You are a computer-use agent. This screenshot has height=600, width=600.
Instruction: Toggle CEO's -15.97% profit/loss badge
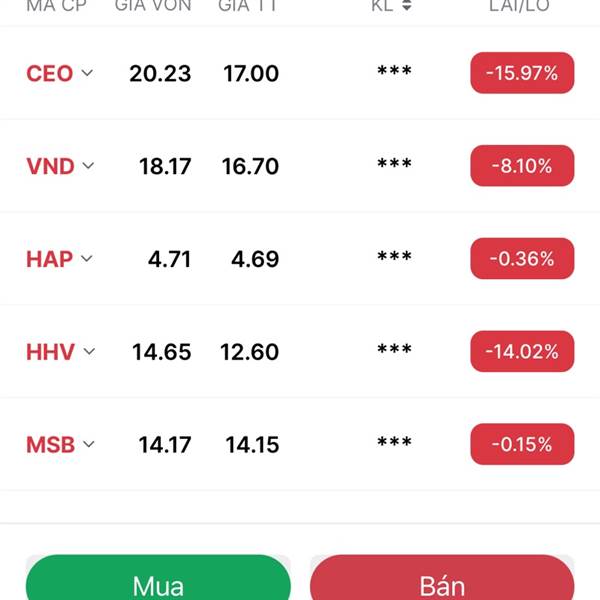click(x=522, y=73)
